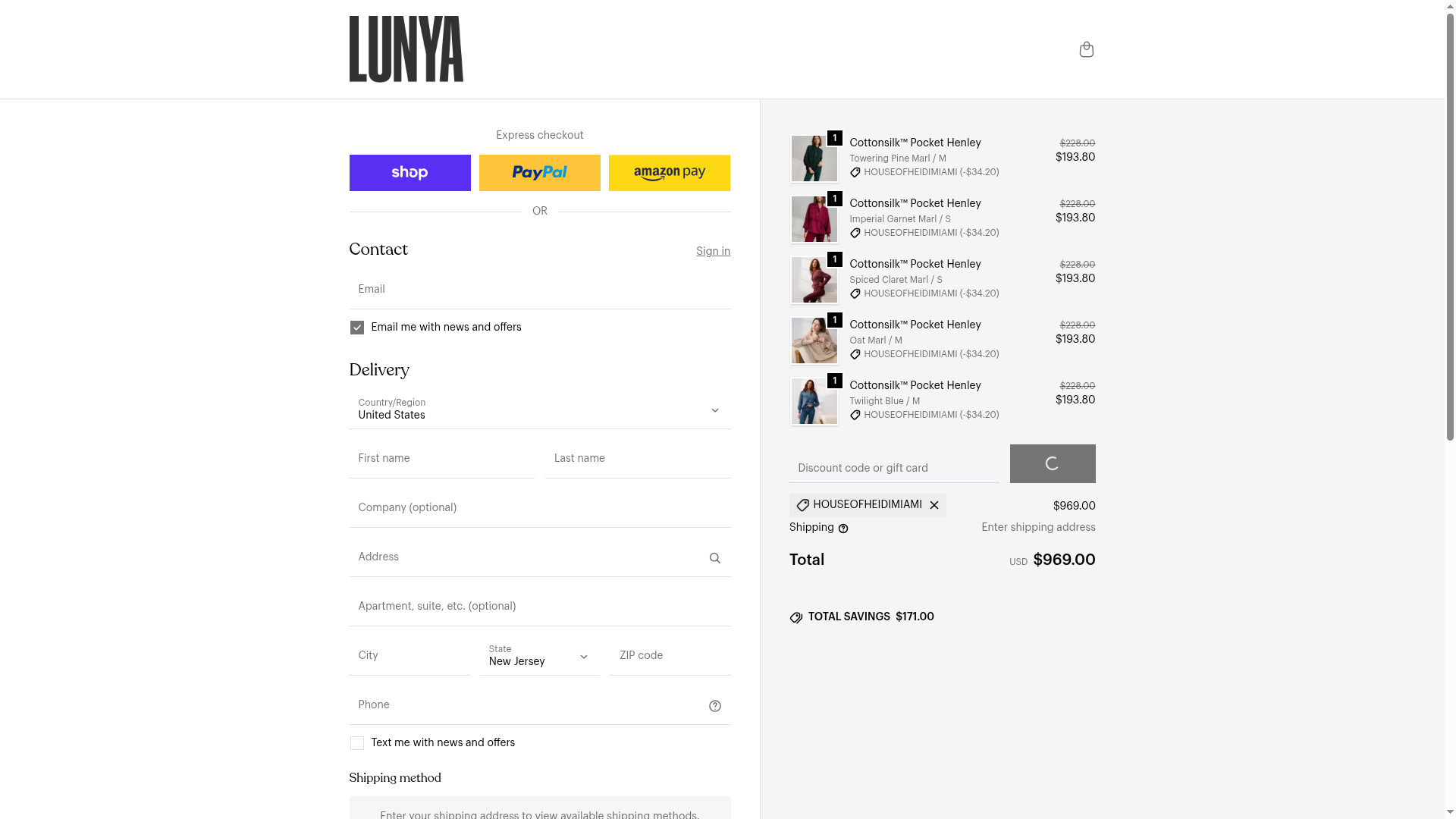Focus the Apartment, suite, etc. field
Screen dimensions: 1456x819
point(539,607)
